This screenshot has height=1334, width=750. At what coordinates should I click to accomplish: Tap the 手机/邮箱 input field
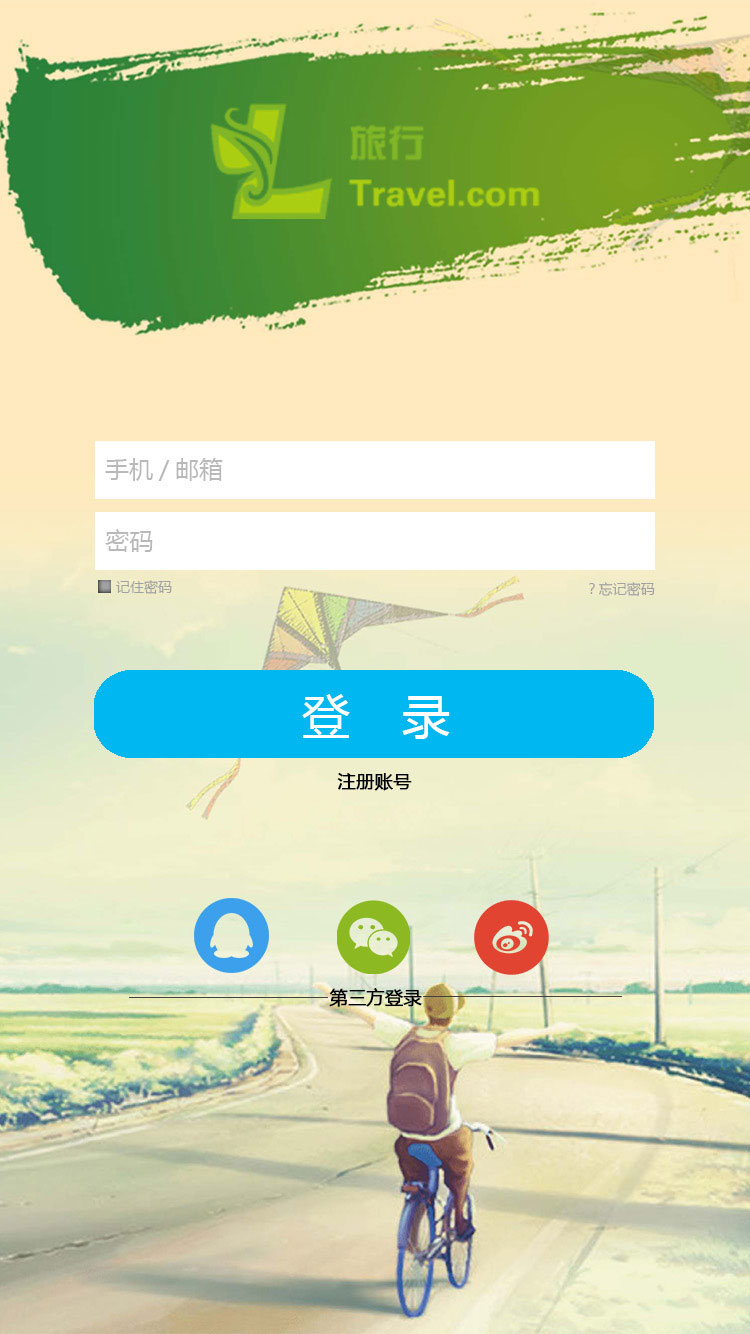(x=375, y=470)
